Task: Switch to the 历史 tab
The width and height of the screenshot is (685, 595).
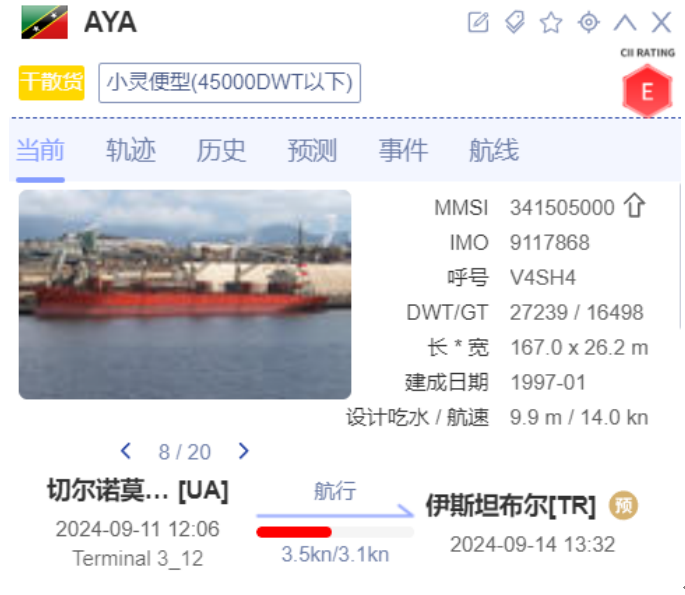Action: coord(221,151)
